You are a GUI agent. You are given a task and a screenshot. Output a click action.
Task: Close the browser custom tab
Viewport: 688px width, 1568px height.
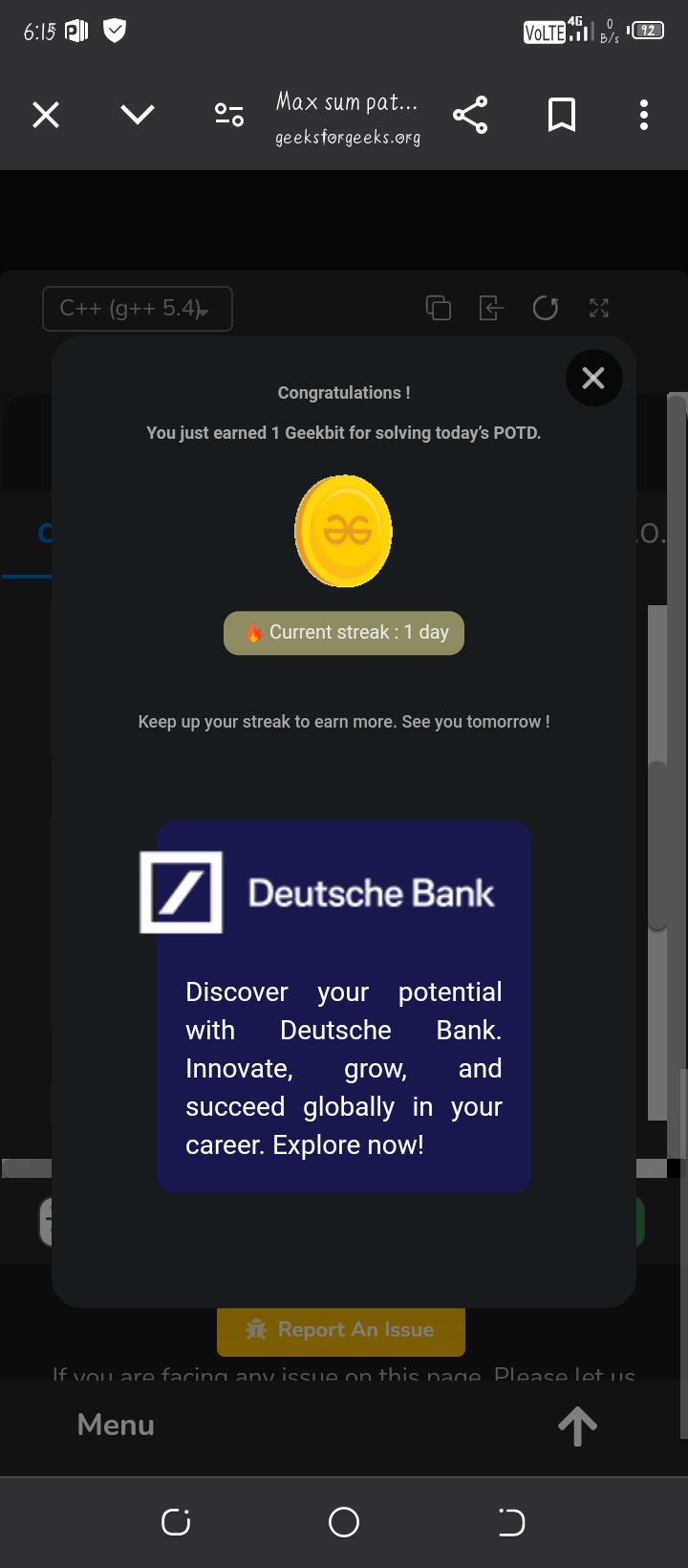46,115
